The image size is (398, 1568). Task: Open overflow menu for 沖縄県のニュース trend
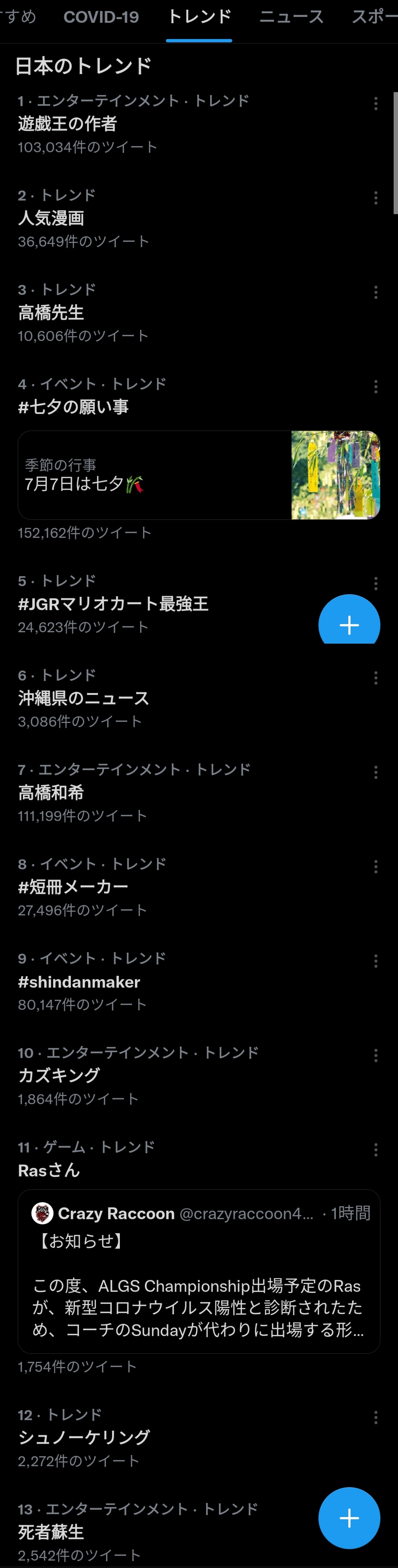376,678
